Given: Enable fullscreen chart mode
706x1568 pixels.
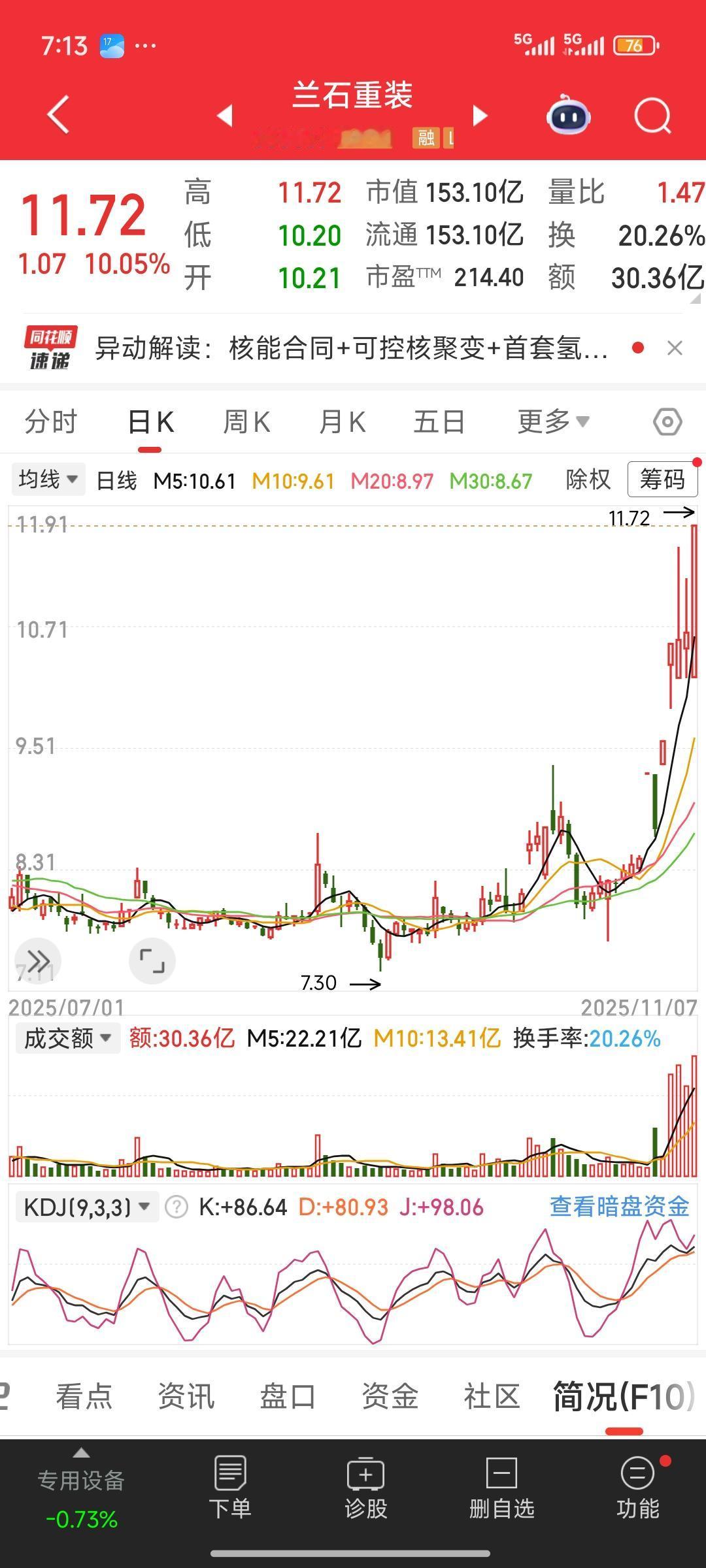Looking at the screenshot, I should coord(152,960).
